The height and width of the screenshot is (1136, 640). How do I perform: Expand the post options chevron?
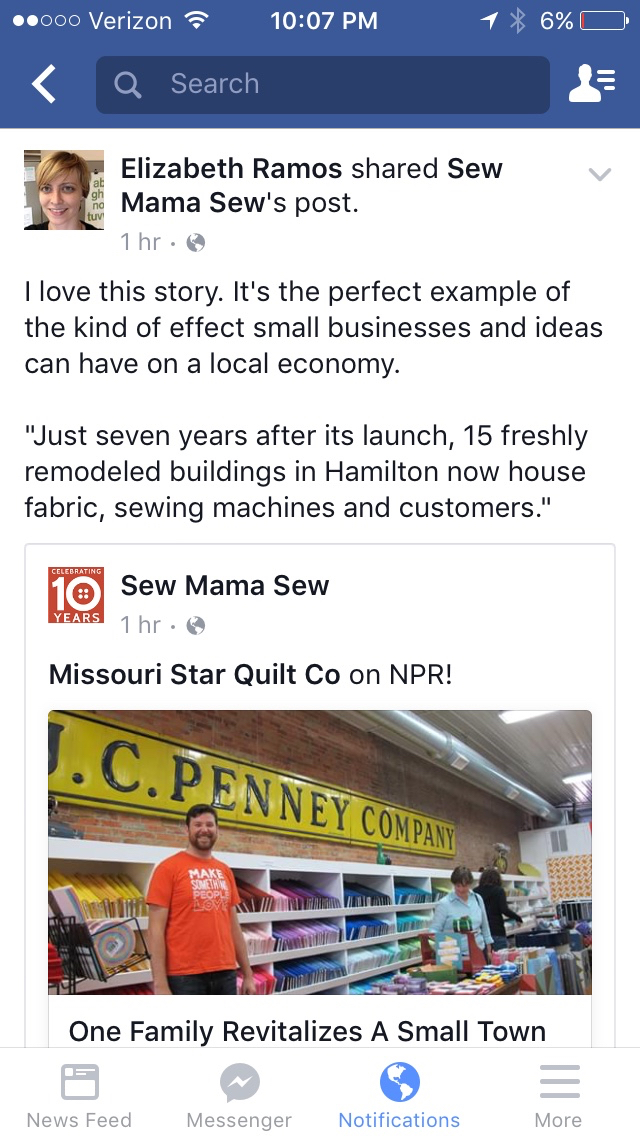(599, 175)
